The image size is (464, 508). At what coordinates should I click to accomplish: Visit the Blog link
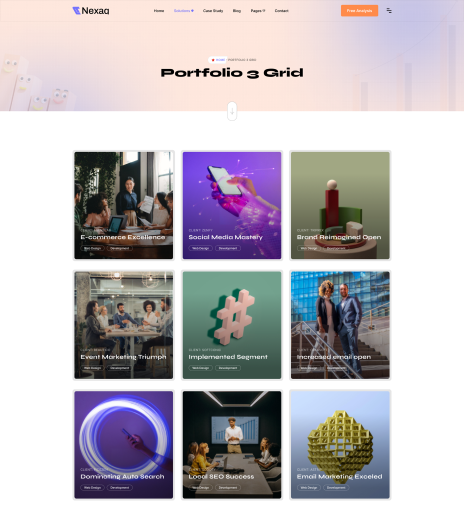[x=237, y=11]
